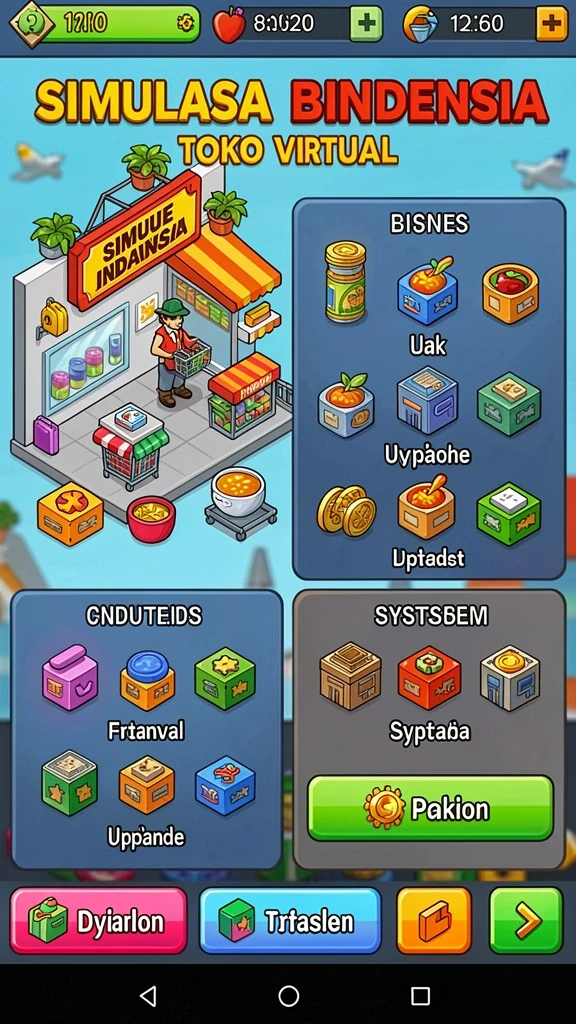The height and width of the screenshot is (1024, 576).
Task: Tap the green Pakion button
Action: point(430,808)
